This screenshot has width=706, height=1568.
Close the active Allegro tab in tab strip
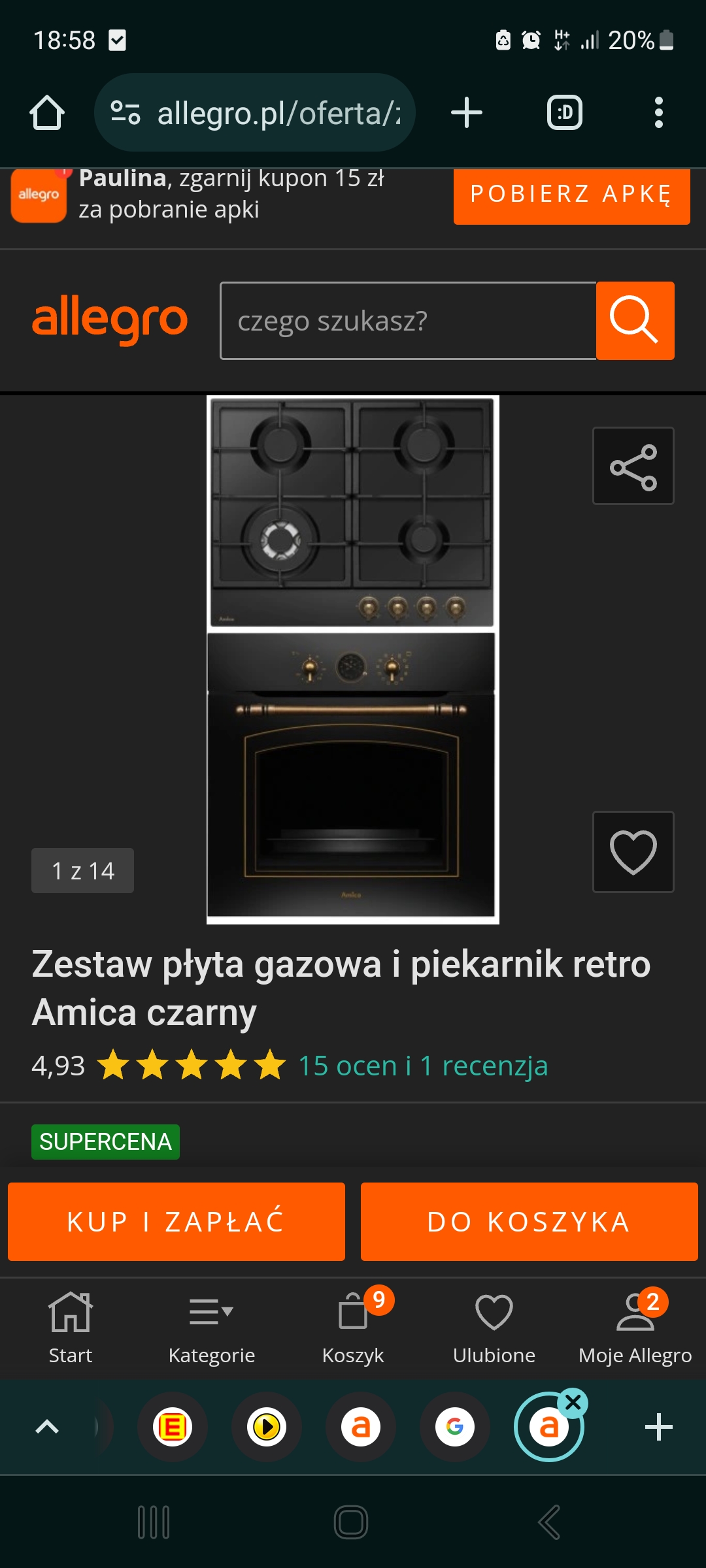[x=573, y=1402]
